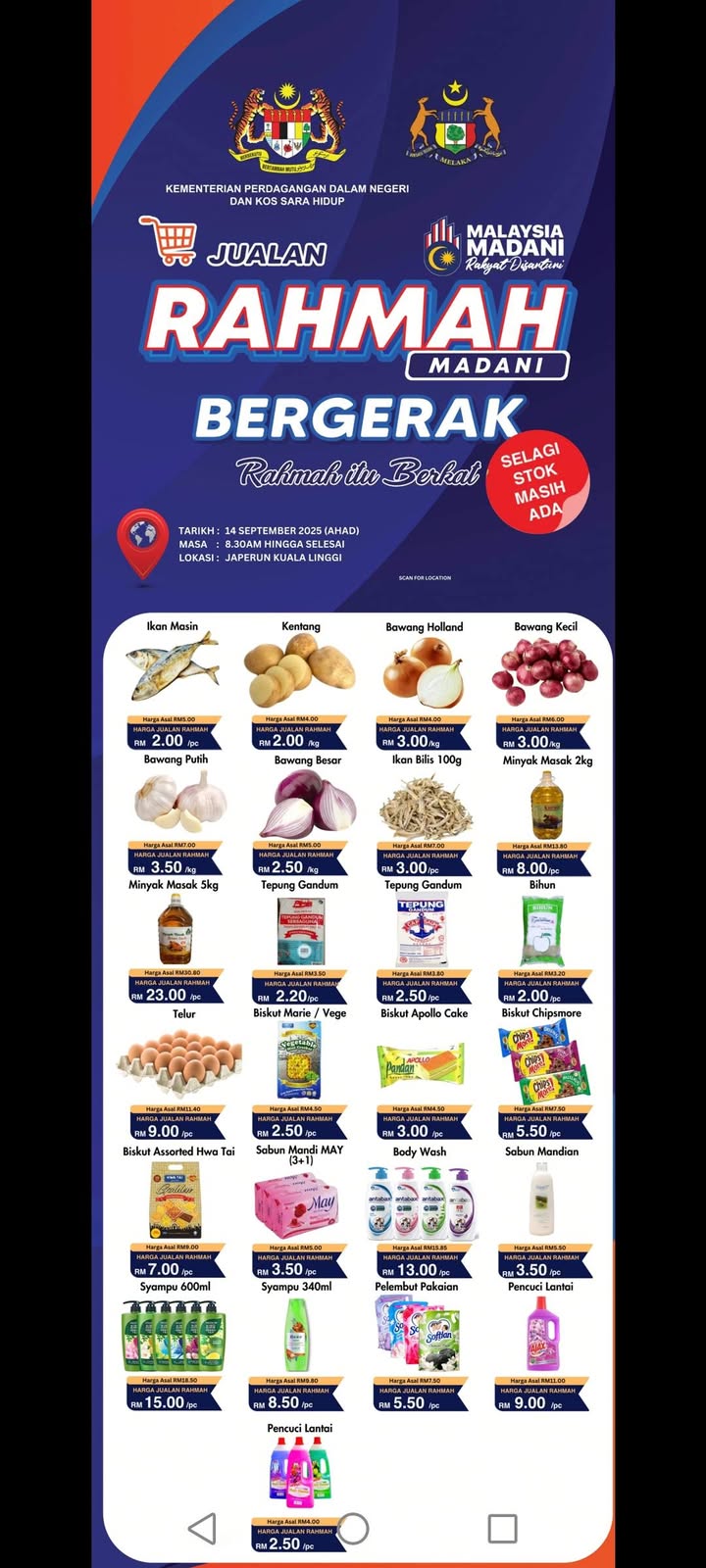706x1568 pixels.
Task: Go to the home screen
Action: point(353,1528)
